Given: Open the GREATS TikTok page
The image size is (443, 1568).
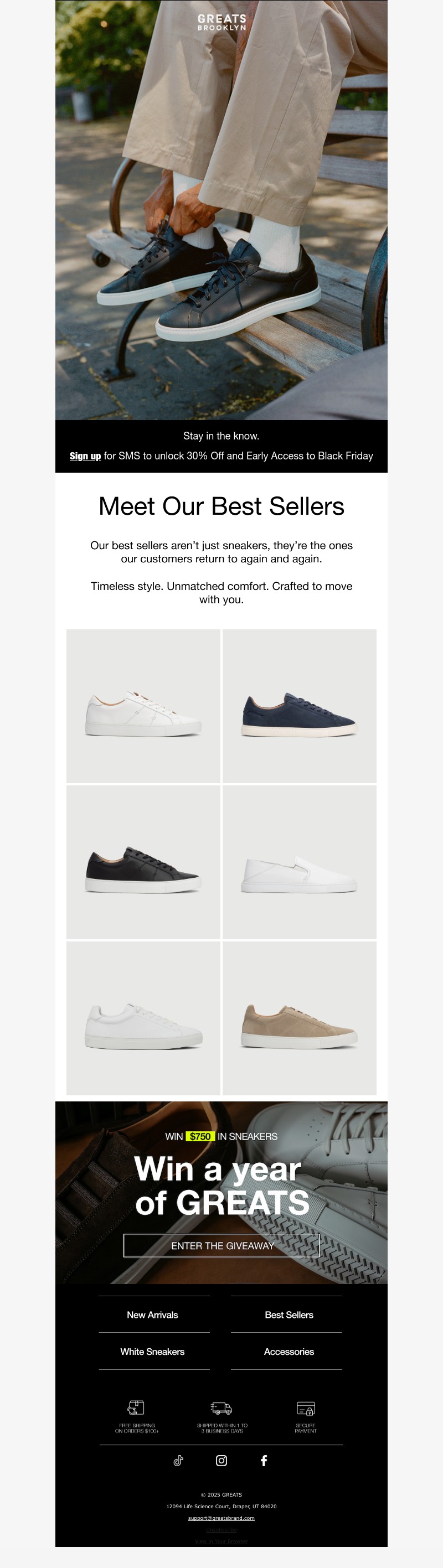Looking at the screenshot, I should pyautogui.click(x=178, y=1461).
